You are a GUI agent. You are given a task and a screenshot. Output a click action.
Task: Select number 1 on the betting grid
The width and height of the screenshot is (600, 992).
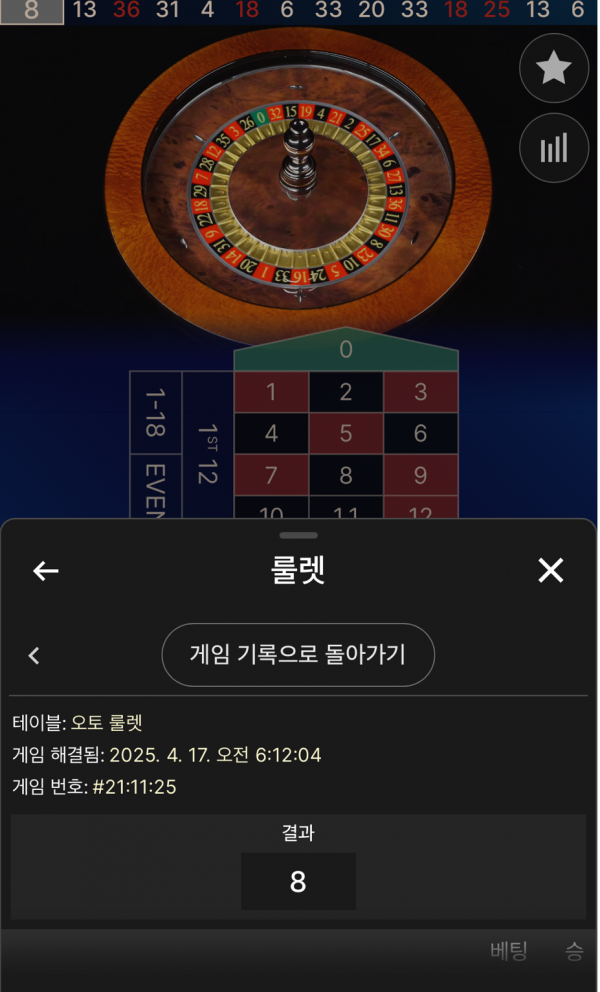point(271,392)
